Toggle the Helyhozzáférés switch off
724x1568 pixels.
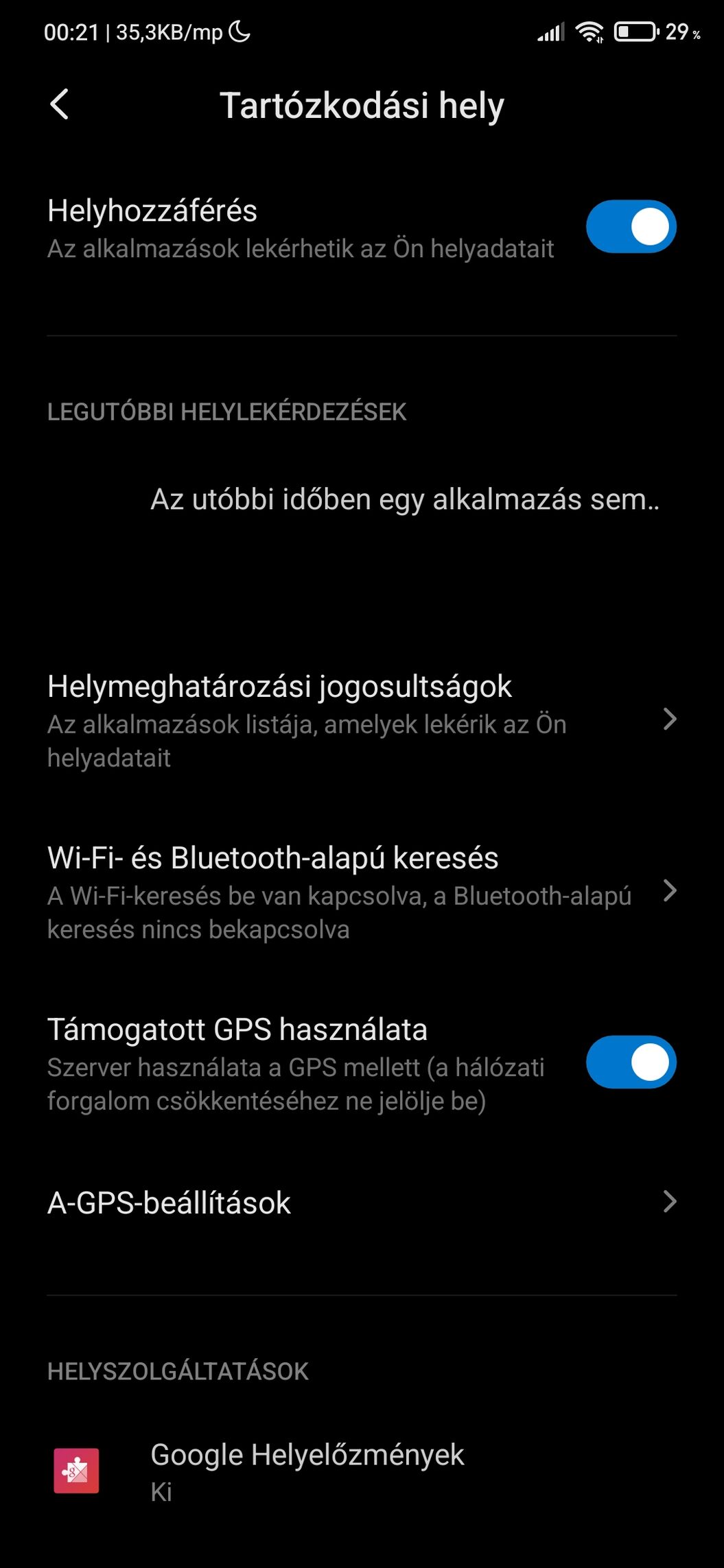(631, 227)
